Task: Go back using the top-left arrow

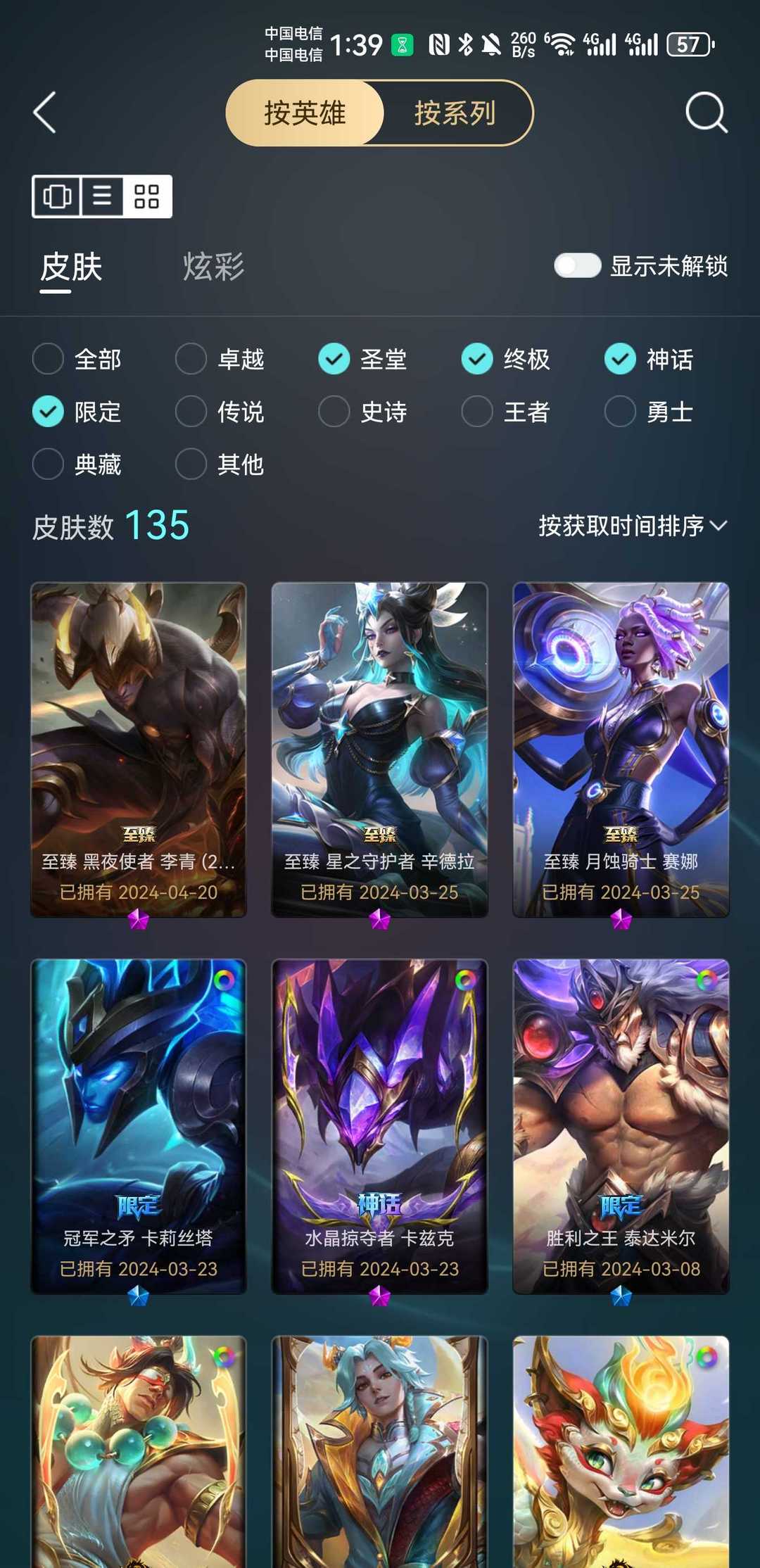Action: [x=45, y=113]
